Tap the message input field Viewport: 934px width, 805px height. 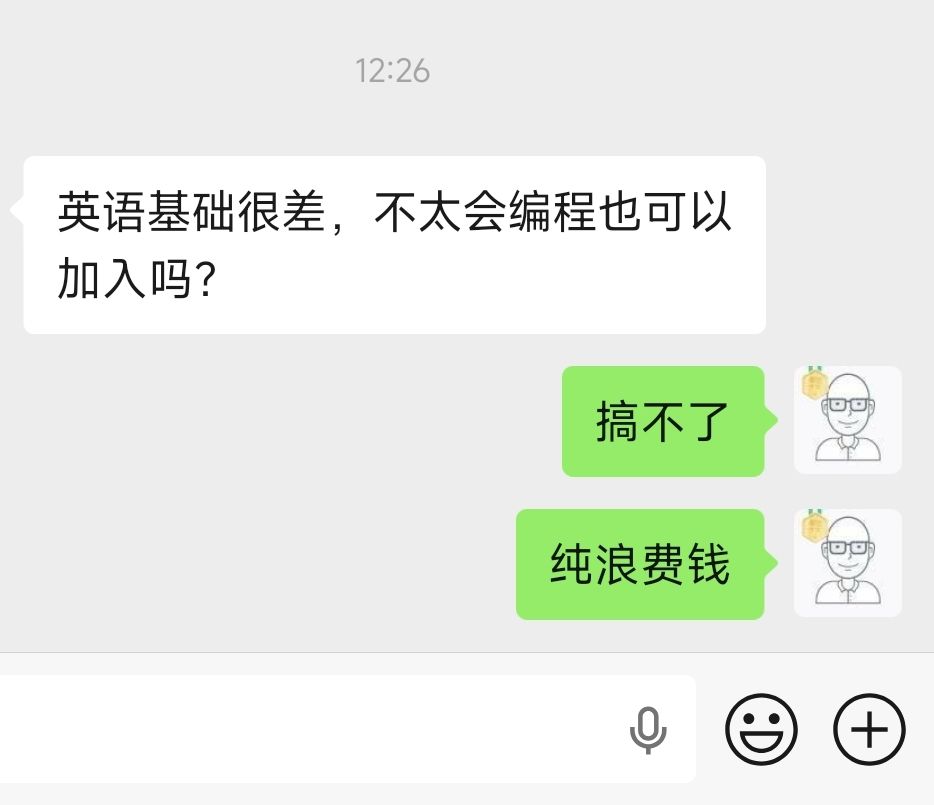(x=347, y=728)
